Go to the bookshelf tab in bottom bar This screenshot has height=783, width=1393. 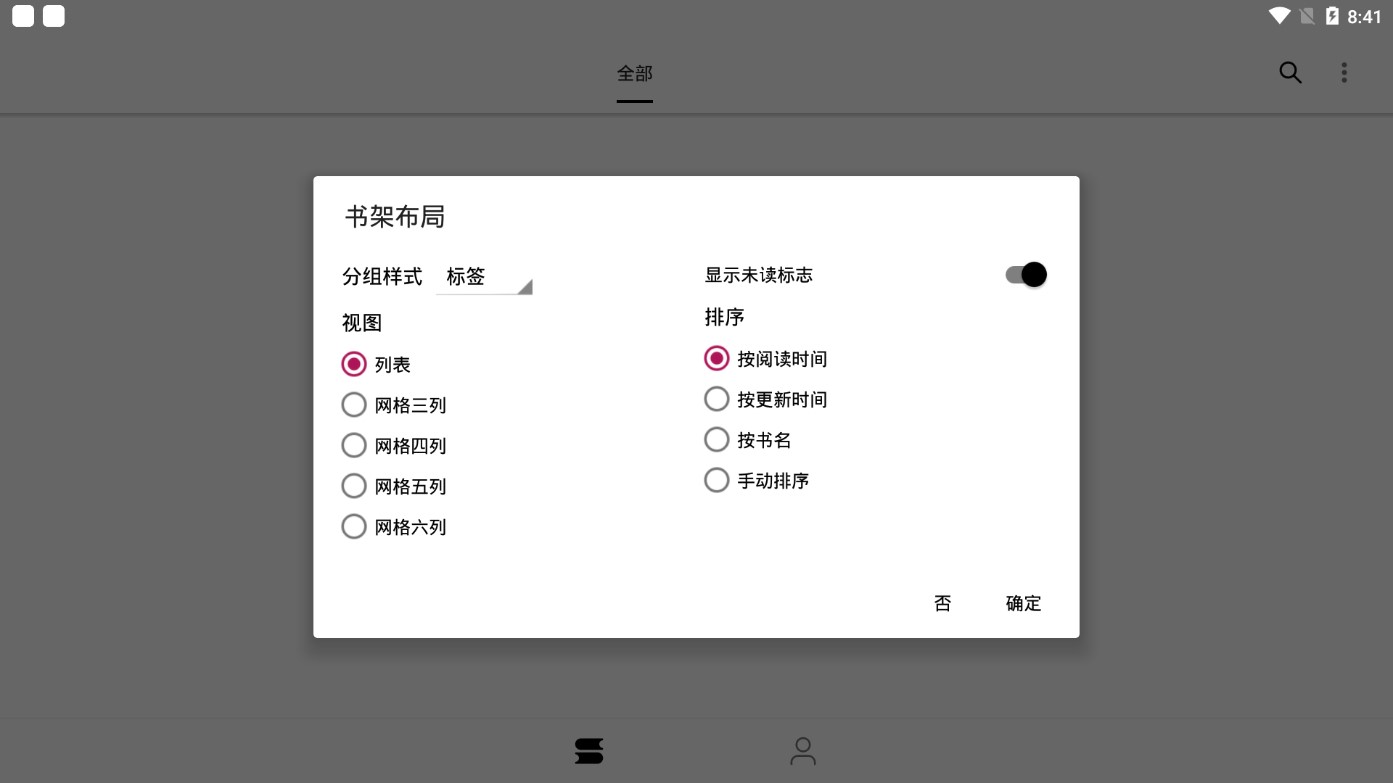pyautogui.click(x=589, y=751)
